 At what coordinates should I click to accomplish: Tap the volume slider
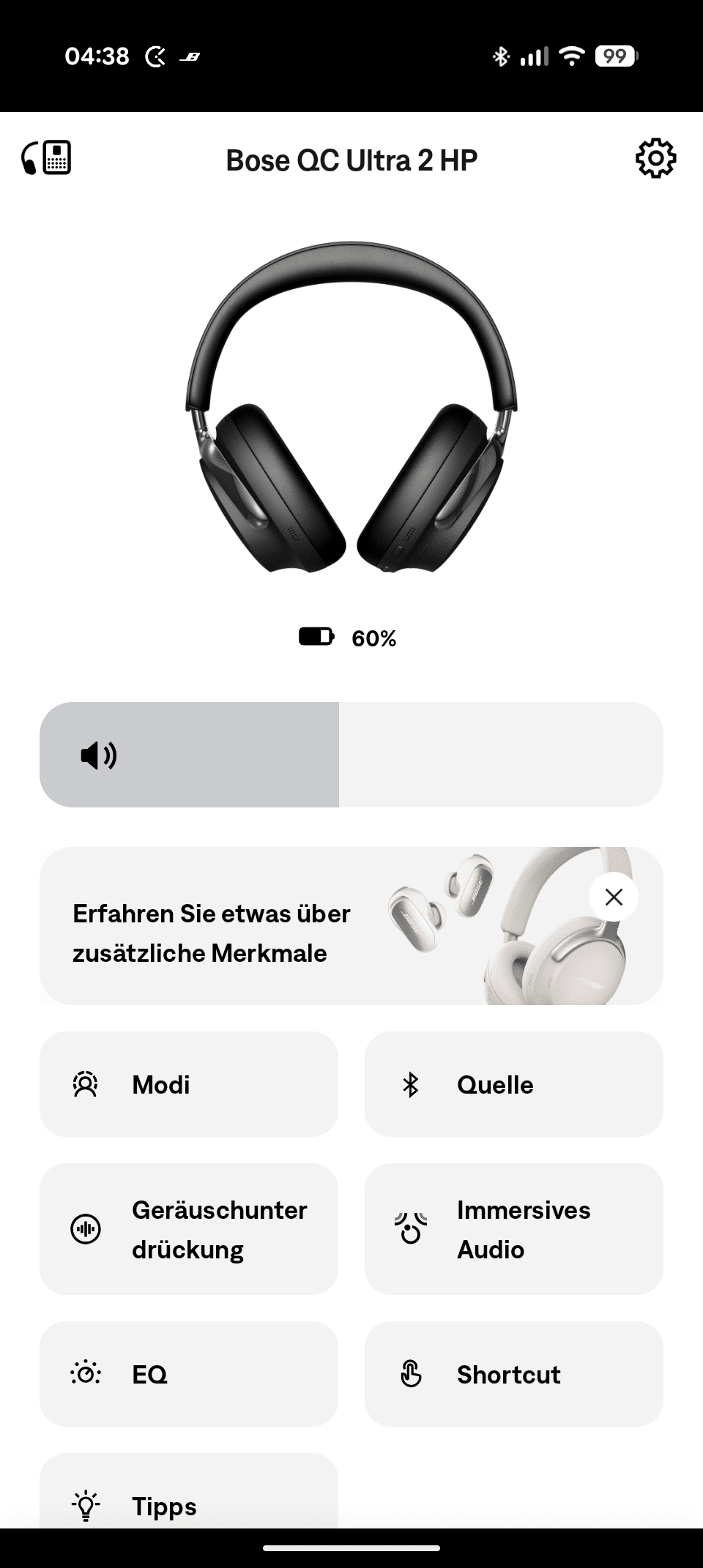pos(351,755)
